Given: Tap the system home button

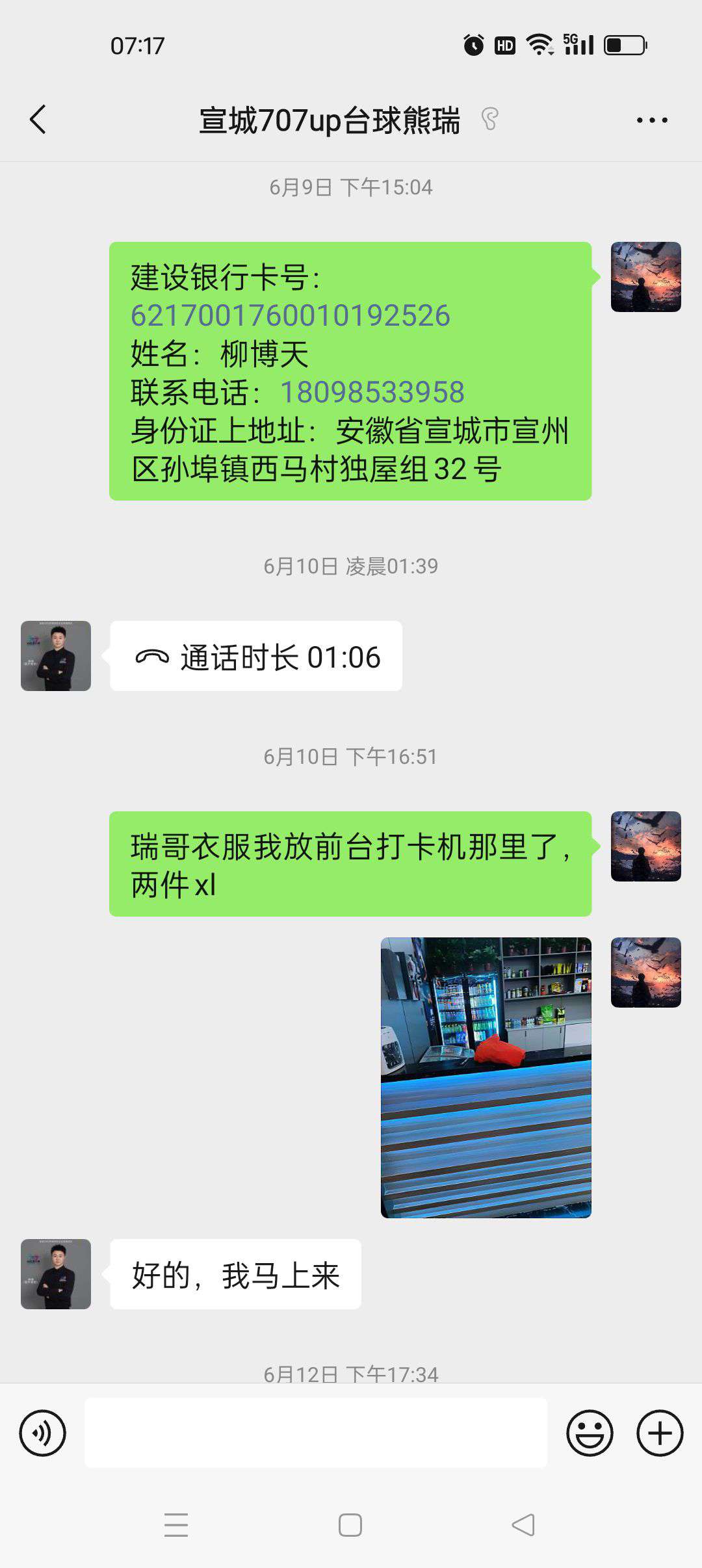Looking at the screenshot, I should pyautogui.click(x=350, y=1525).
